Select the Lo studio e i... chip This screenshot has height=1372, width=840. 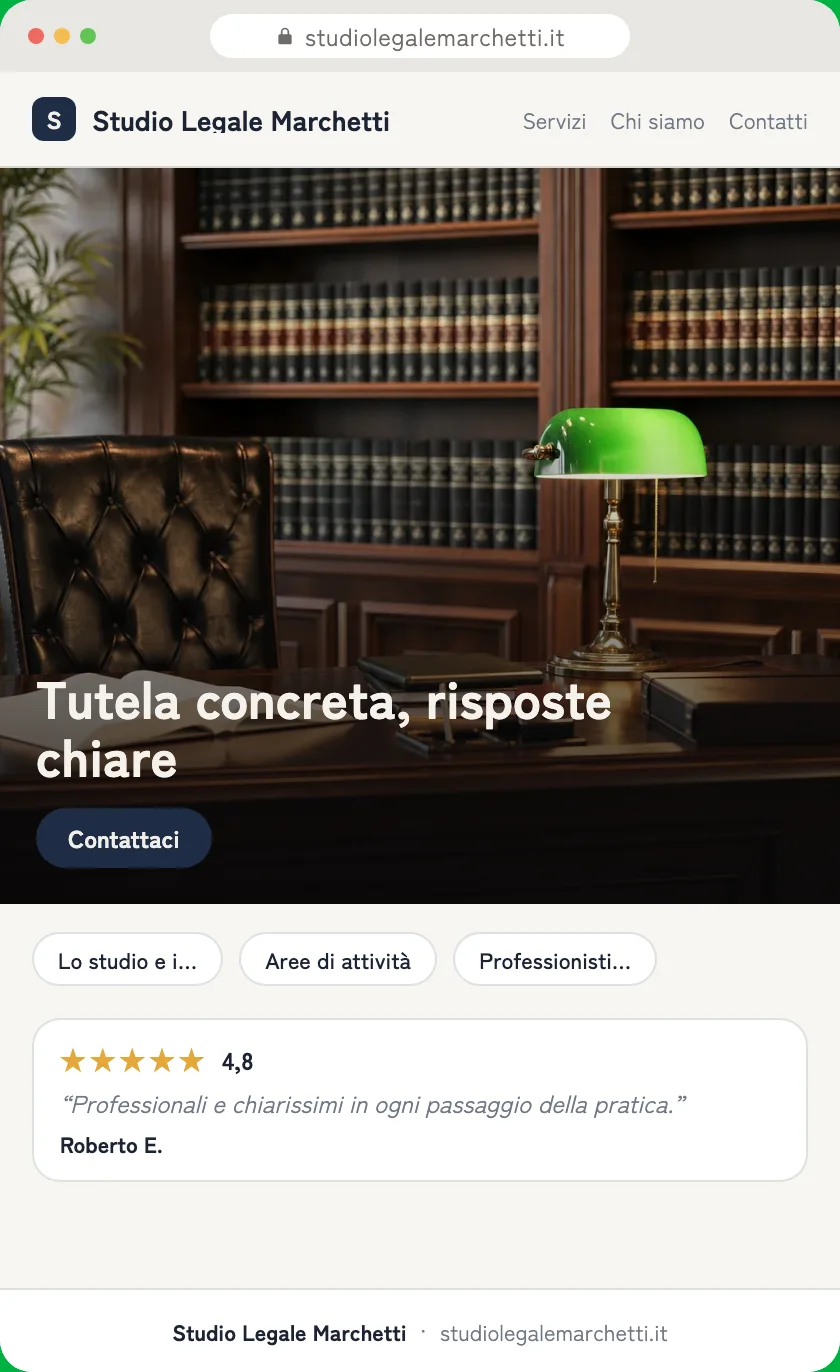click(x=127, y=960)
